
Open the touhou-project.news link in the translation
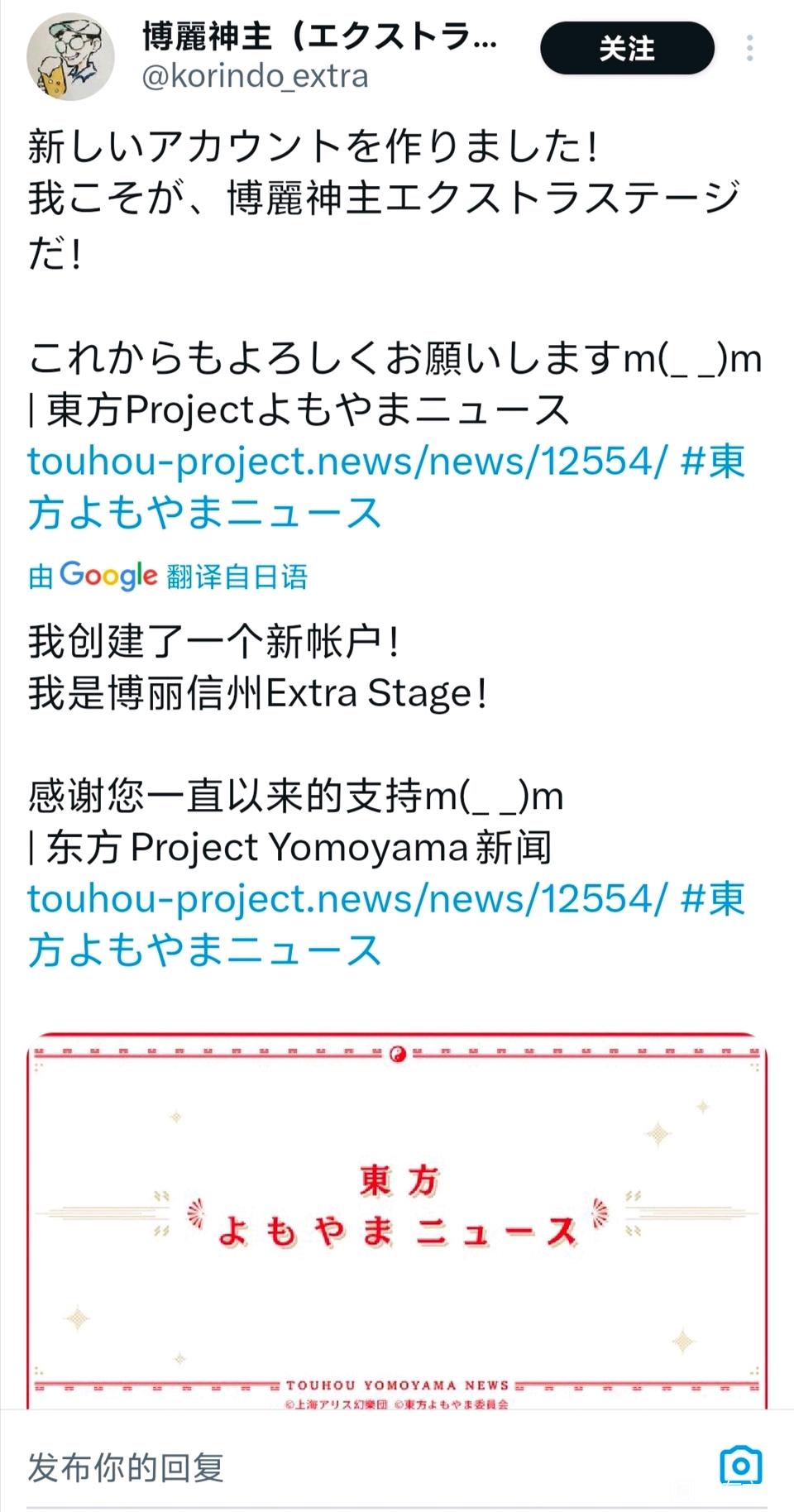pyautogui.click(x=346, y=898)
